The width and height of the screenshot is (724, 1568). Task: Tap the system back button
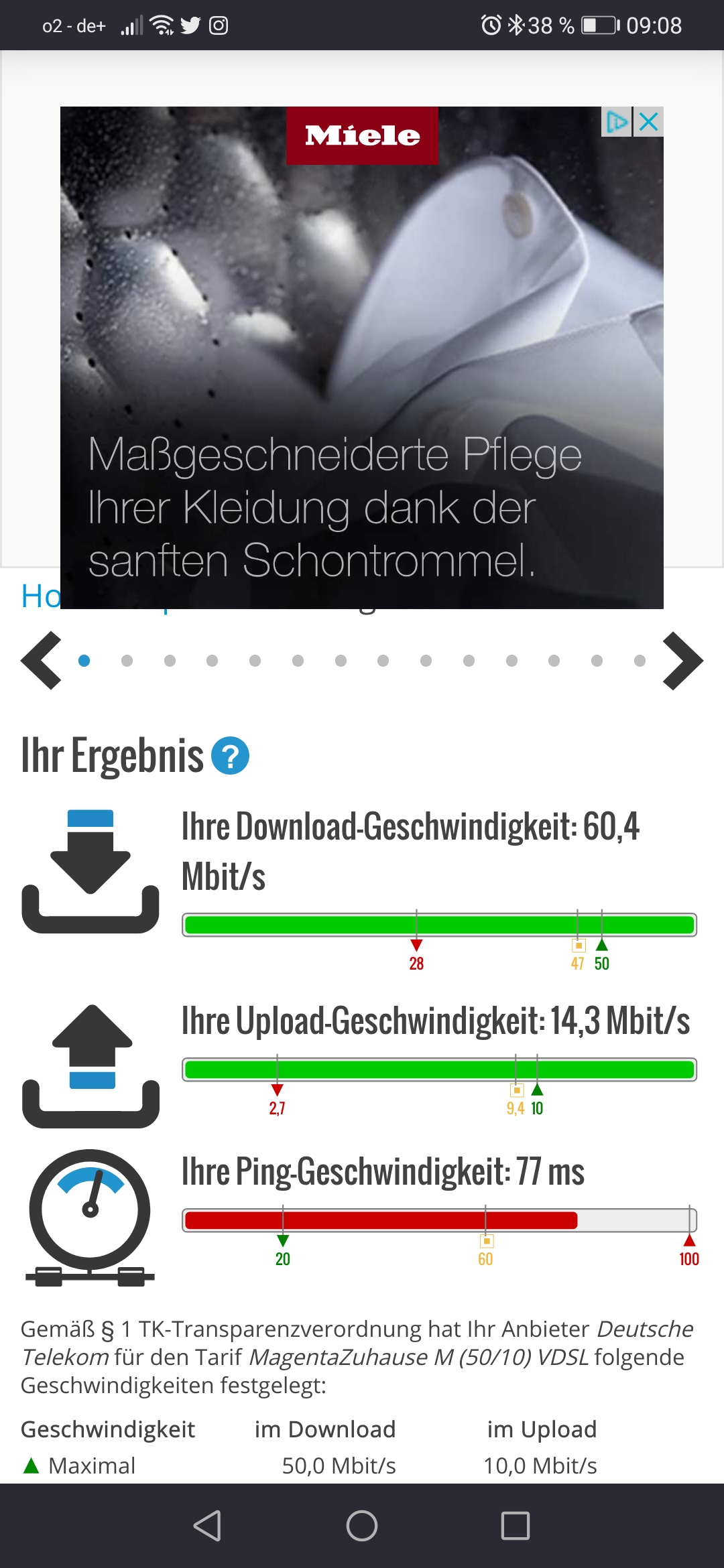(x=207, y=1526)
